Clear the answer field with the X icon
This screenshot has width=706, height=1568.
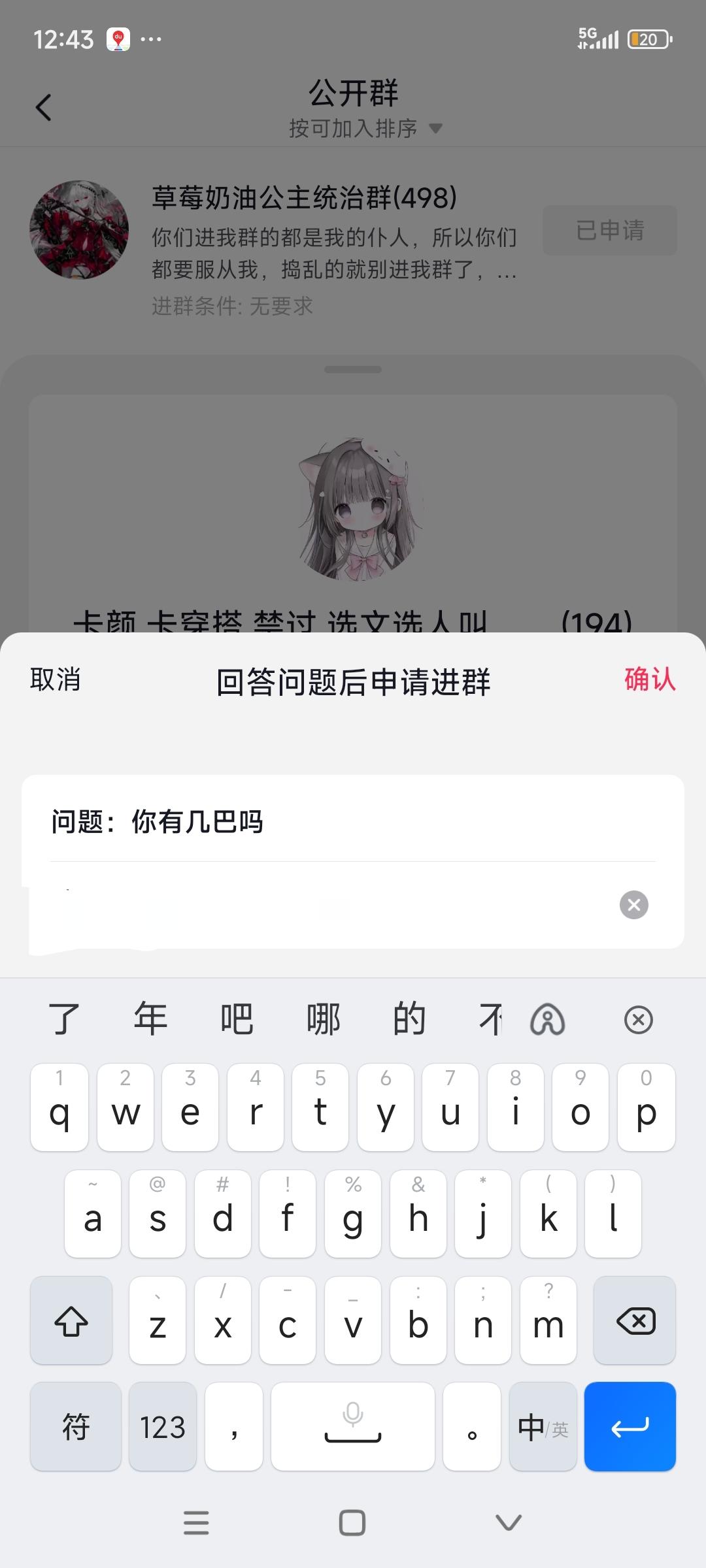tap(632, 905)
